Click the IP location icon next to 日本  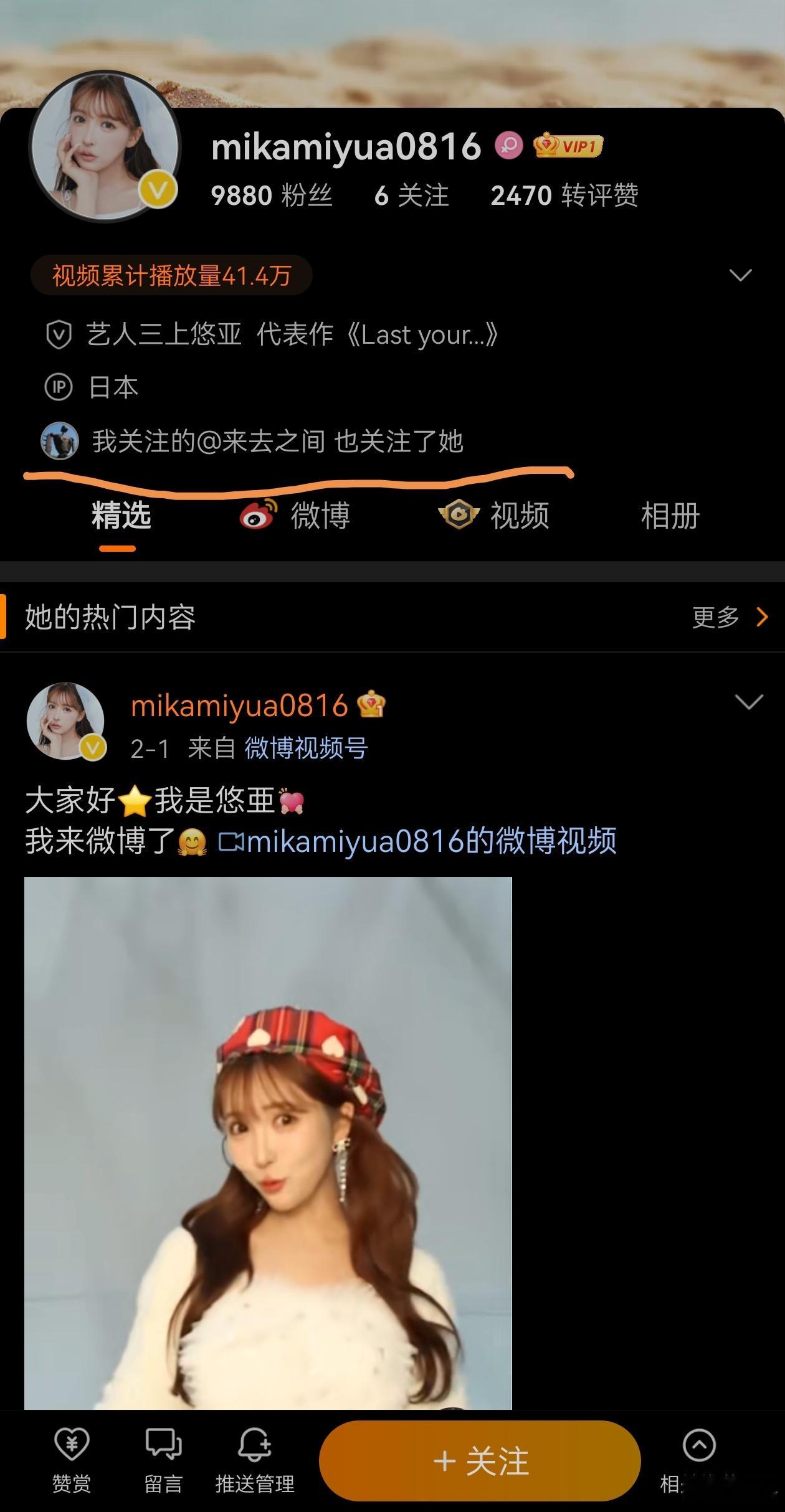coord(59,386)
